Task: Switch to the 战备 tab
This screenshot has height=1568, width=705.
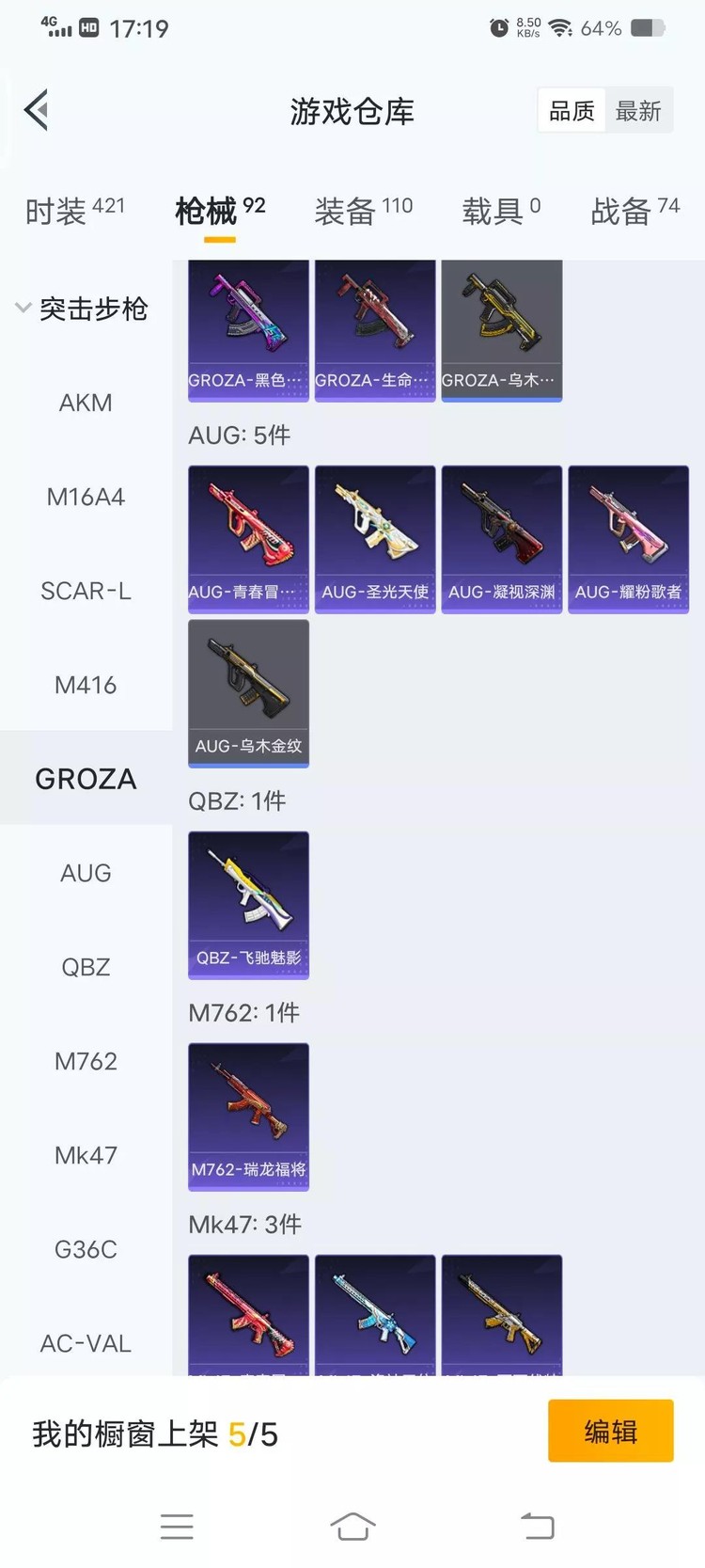Action: [634, 211]
